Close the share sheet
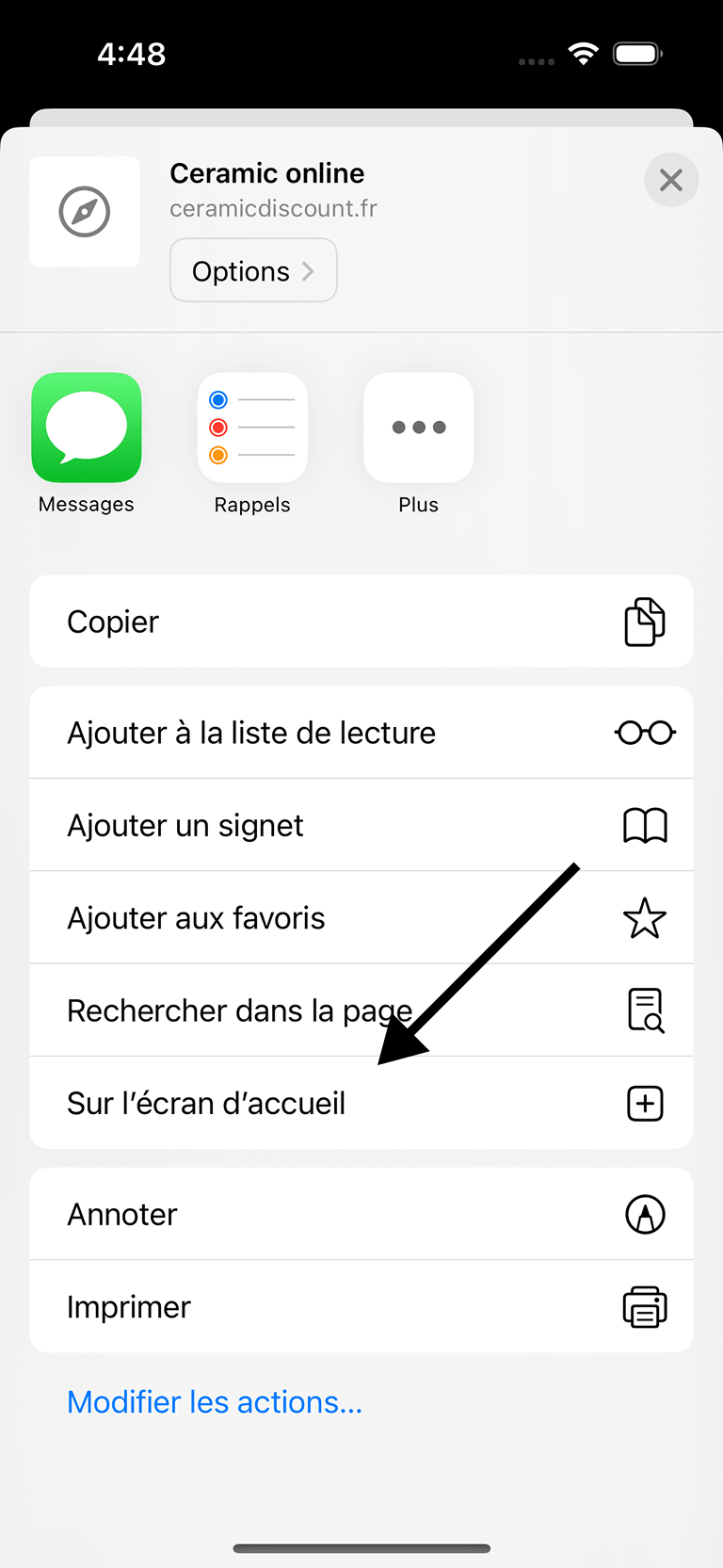723x1568 pixels. (670, 180)
